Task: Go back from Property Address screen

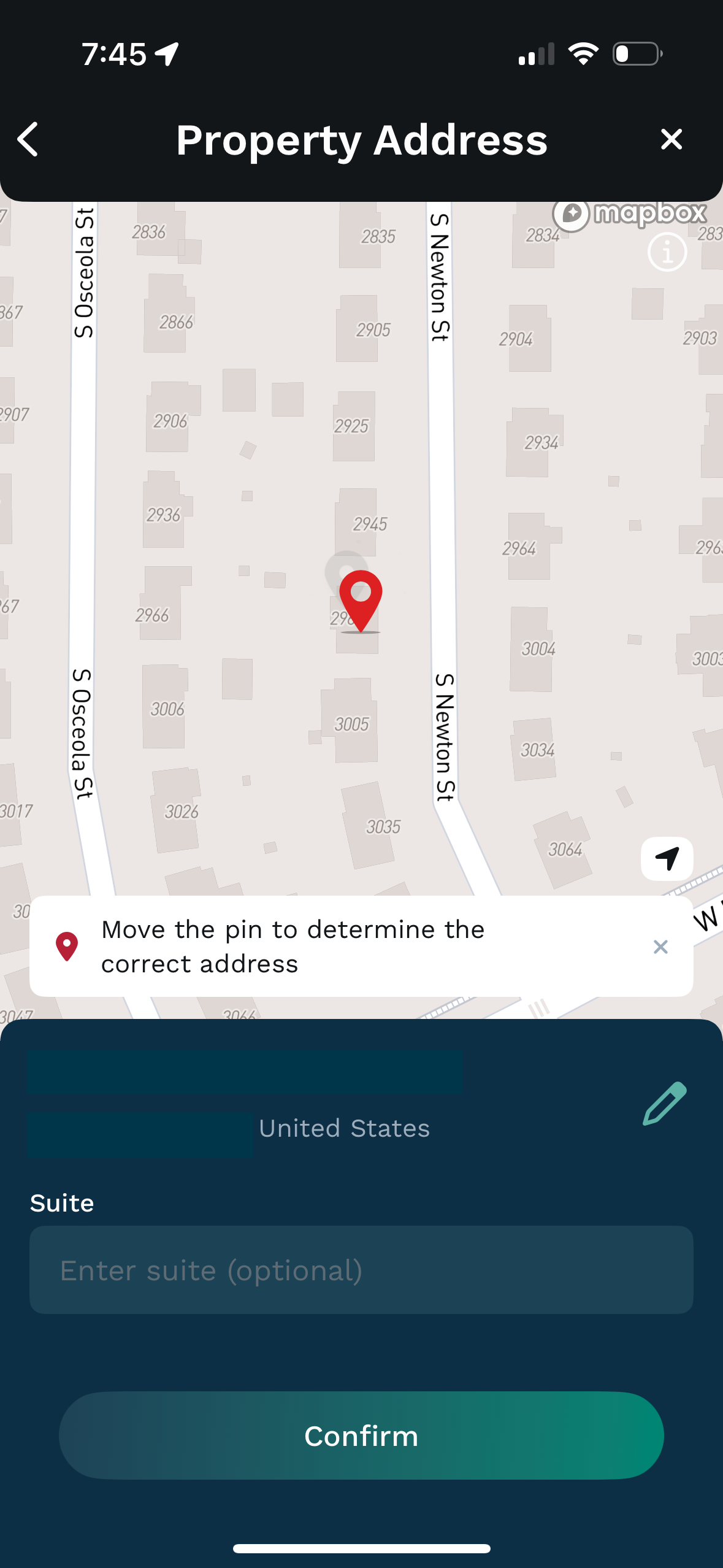Action: pyautogui.click(x=28, y=139)
